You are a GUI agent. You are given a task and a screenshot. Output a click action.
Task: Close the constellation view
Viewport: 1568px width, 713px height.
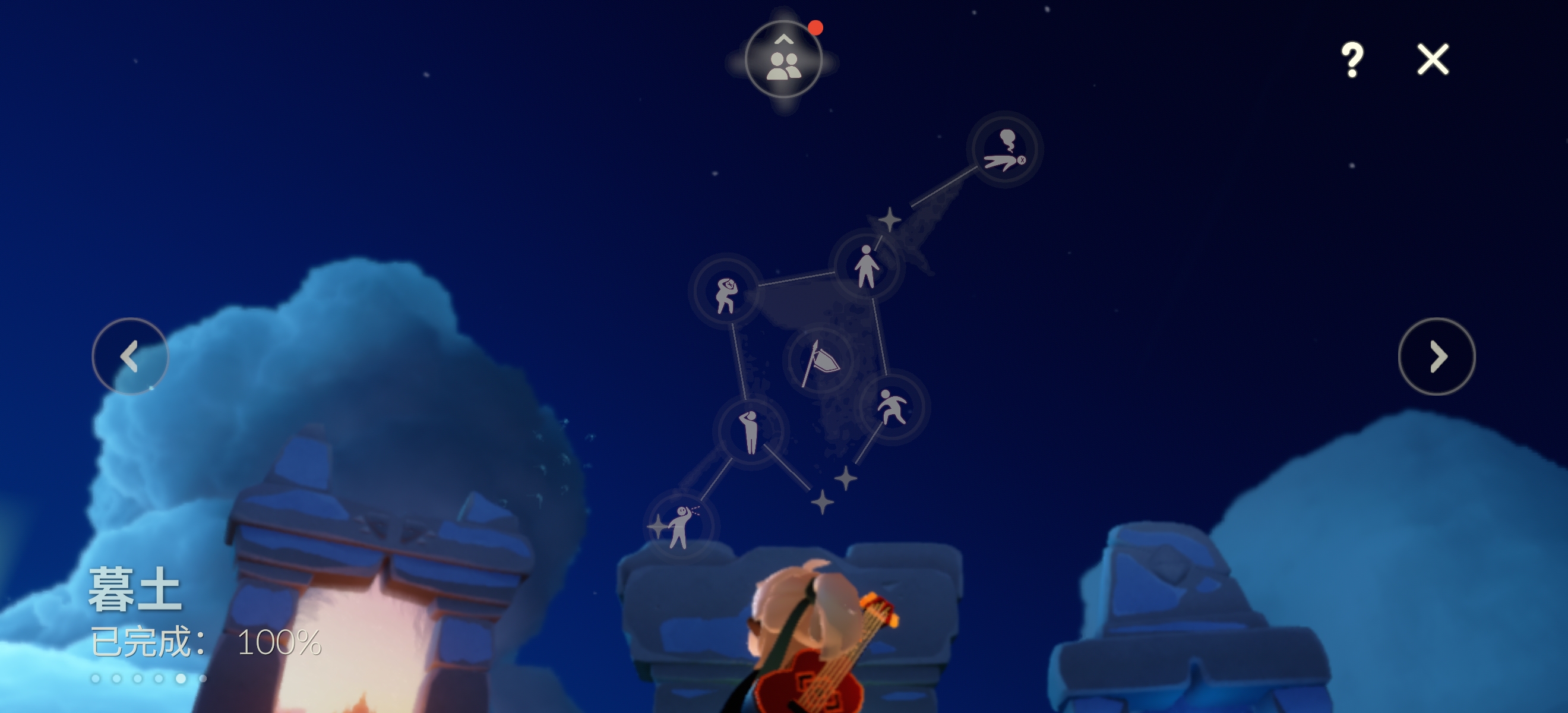tap(1432, 59)
